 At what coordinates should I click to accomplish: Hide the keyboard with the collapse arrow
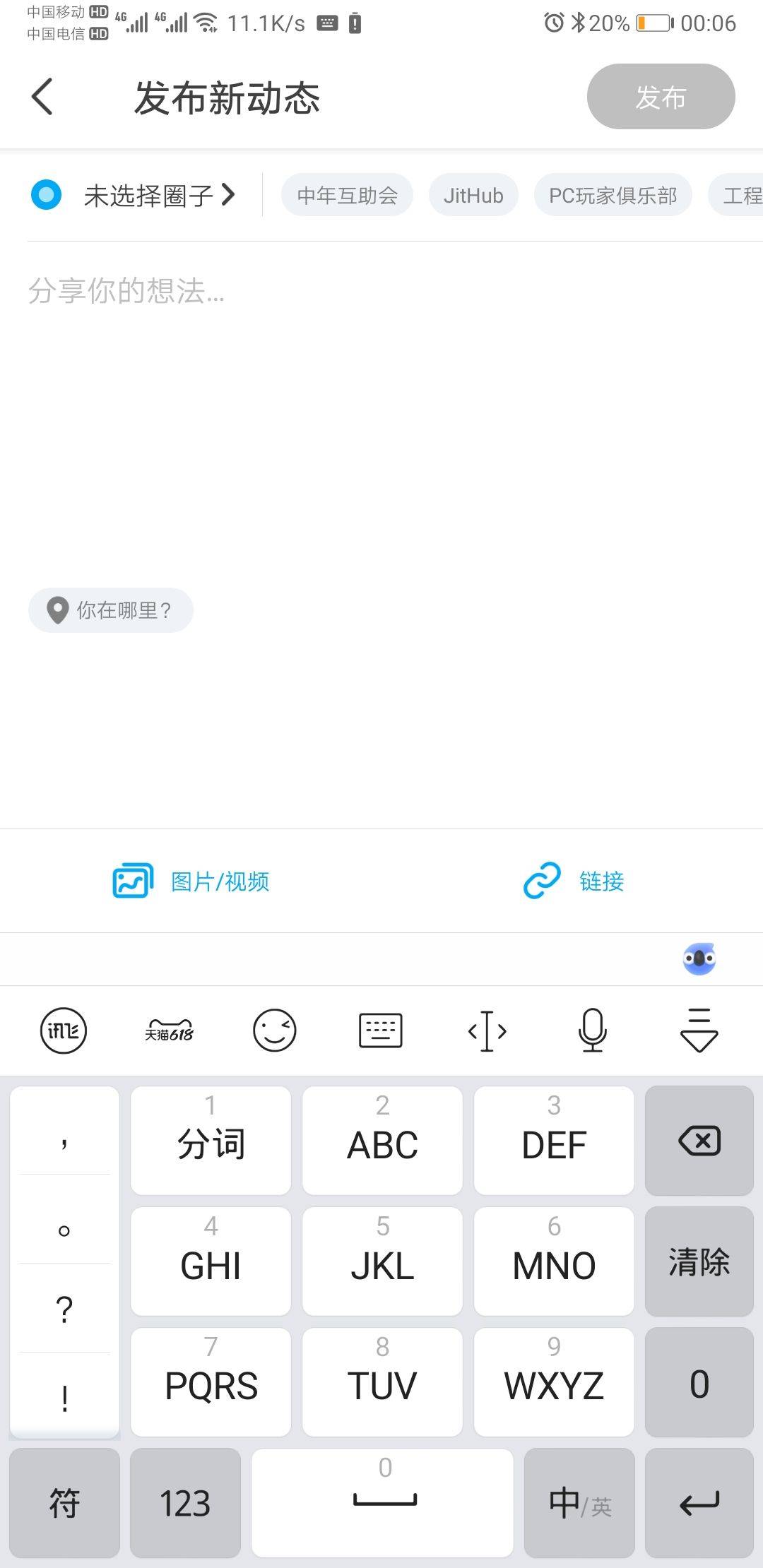click(699, 1031)
